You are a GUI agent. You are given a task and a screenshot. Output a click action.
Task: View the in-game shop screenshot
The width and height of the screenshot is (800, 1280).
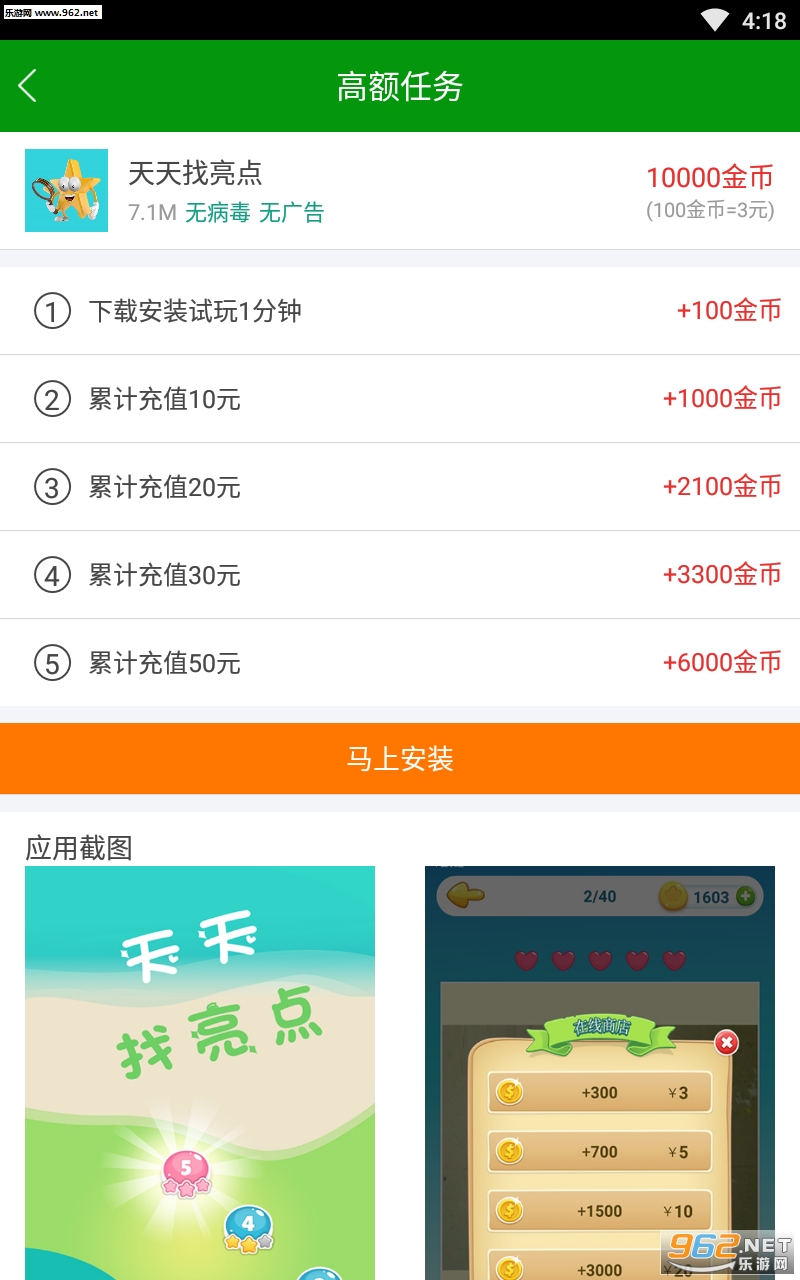pyautogui.click(x=600, y=1070)
